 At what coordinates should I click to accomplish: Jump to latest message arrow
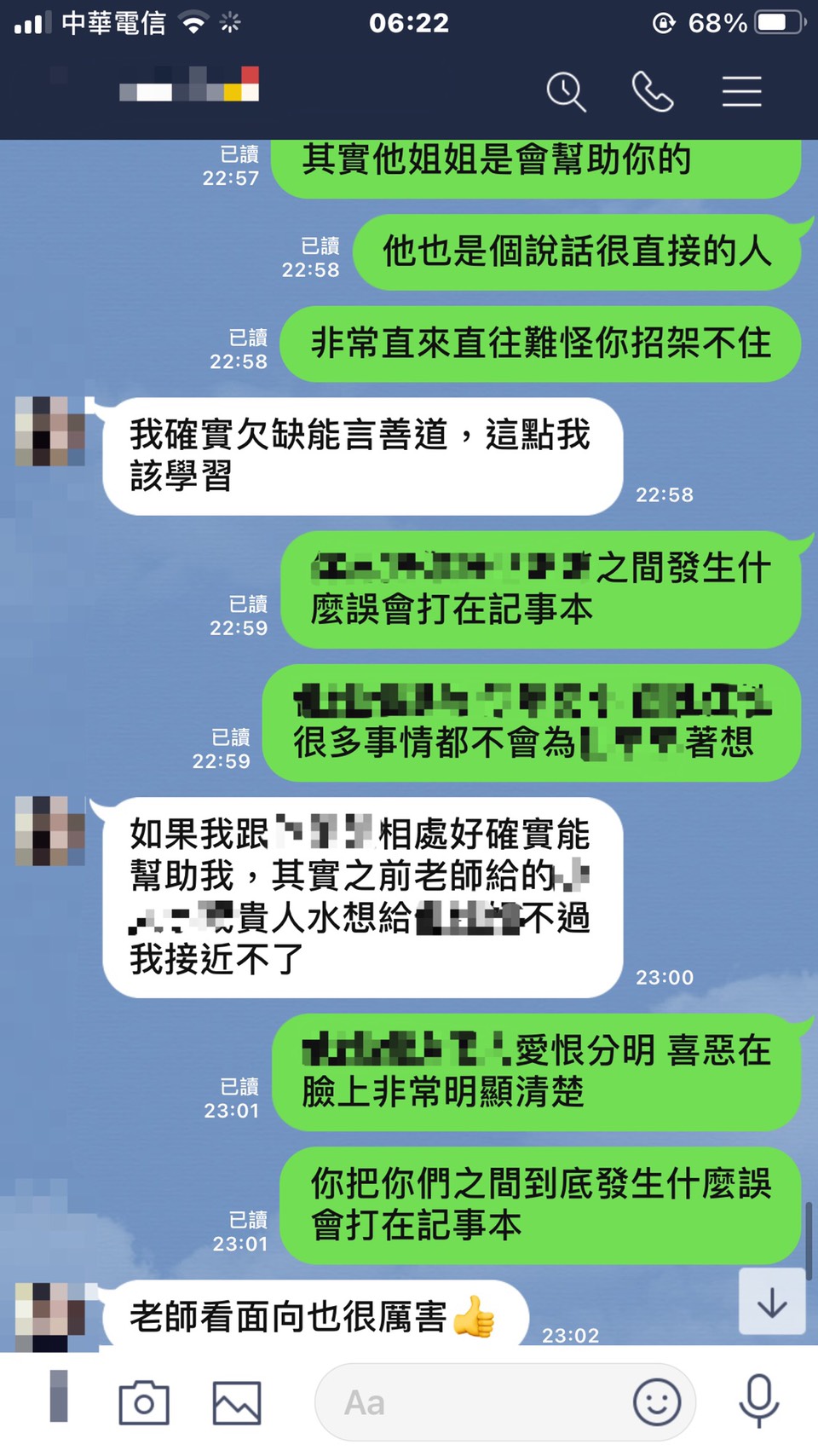pyautogui.click(x=772, y=1303)
